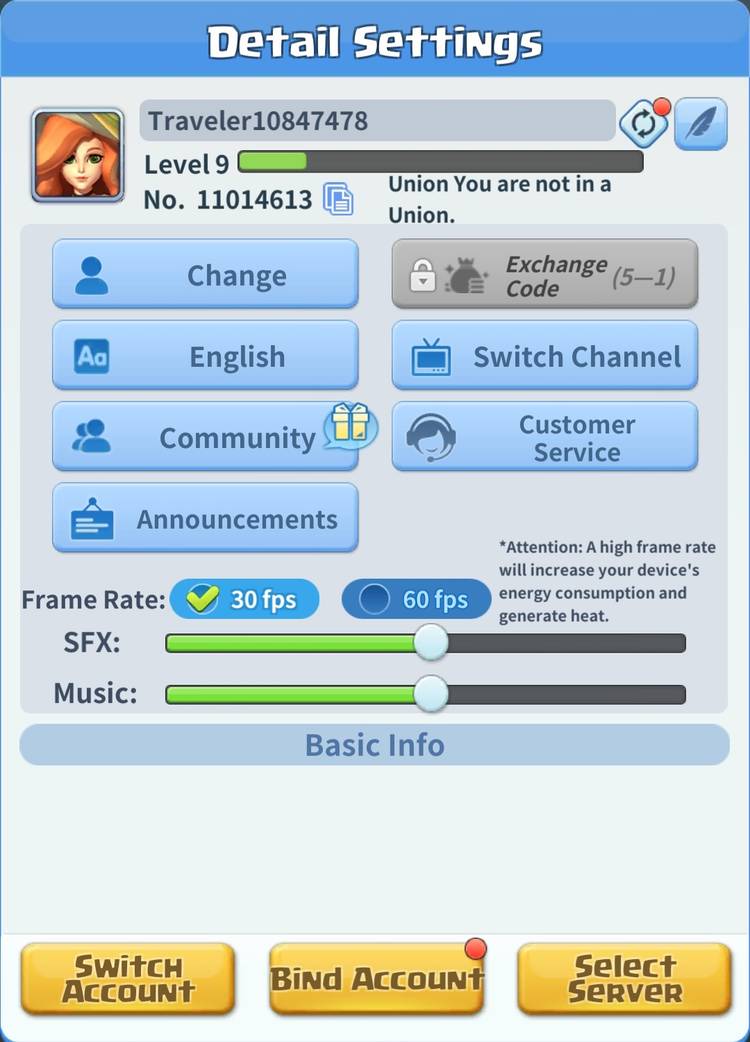
Task: Adjust the SFX volume slider
Action: 431,643
